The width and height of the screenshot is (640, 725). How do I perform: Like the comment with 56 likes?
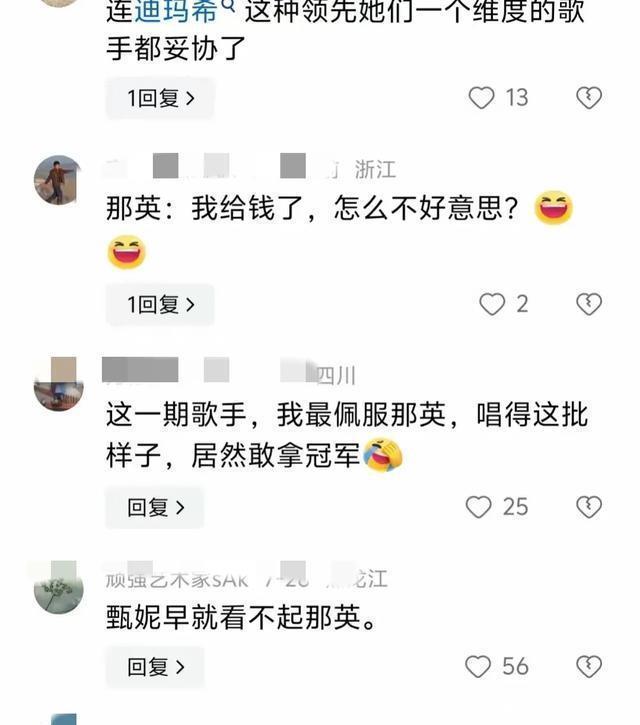pyautogui.click(x=478, y=666)
